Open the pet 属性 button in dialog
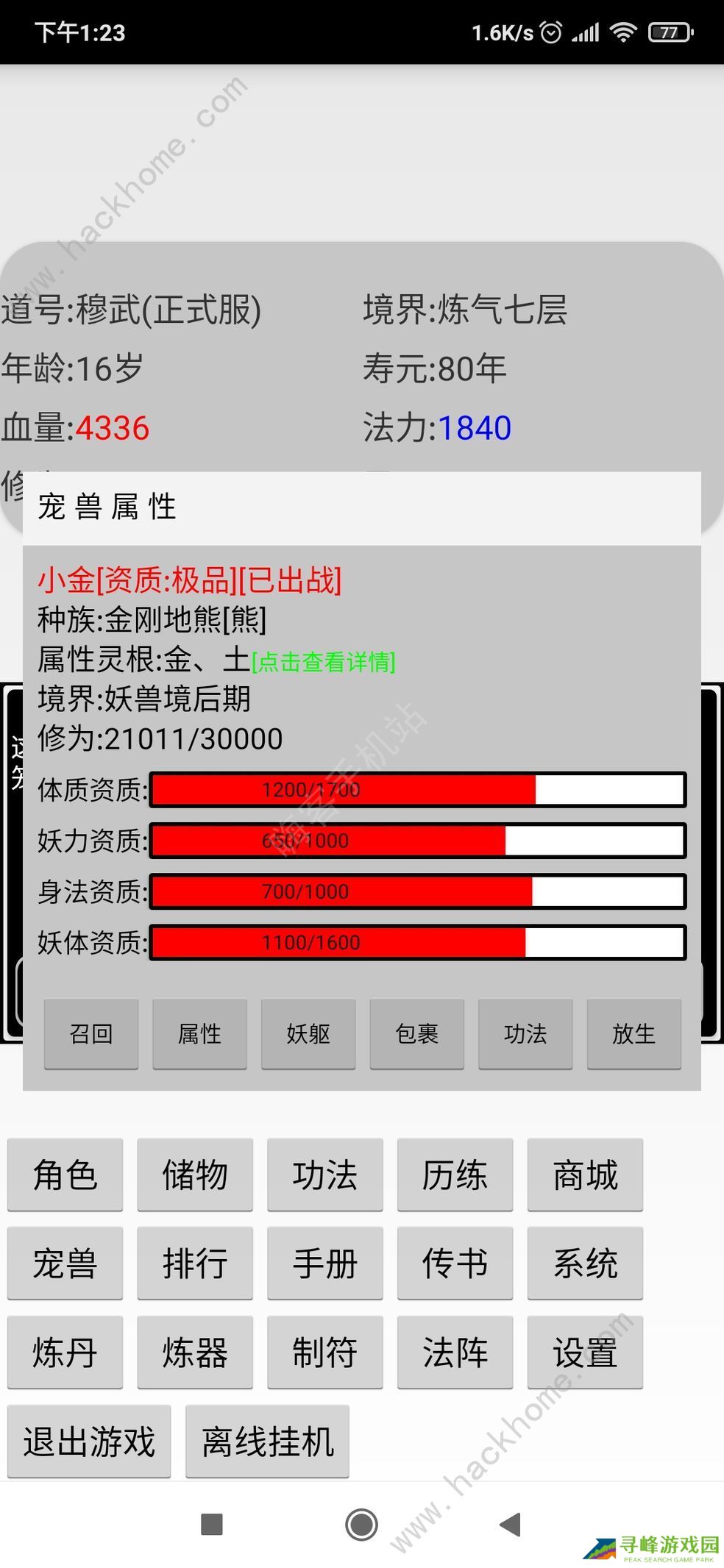This screenshot has height=1568, width=724. pos(199,1033)
